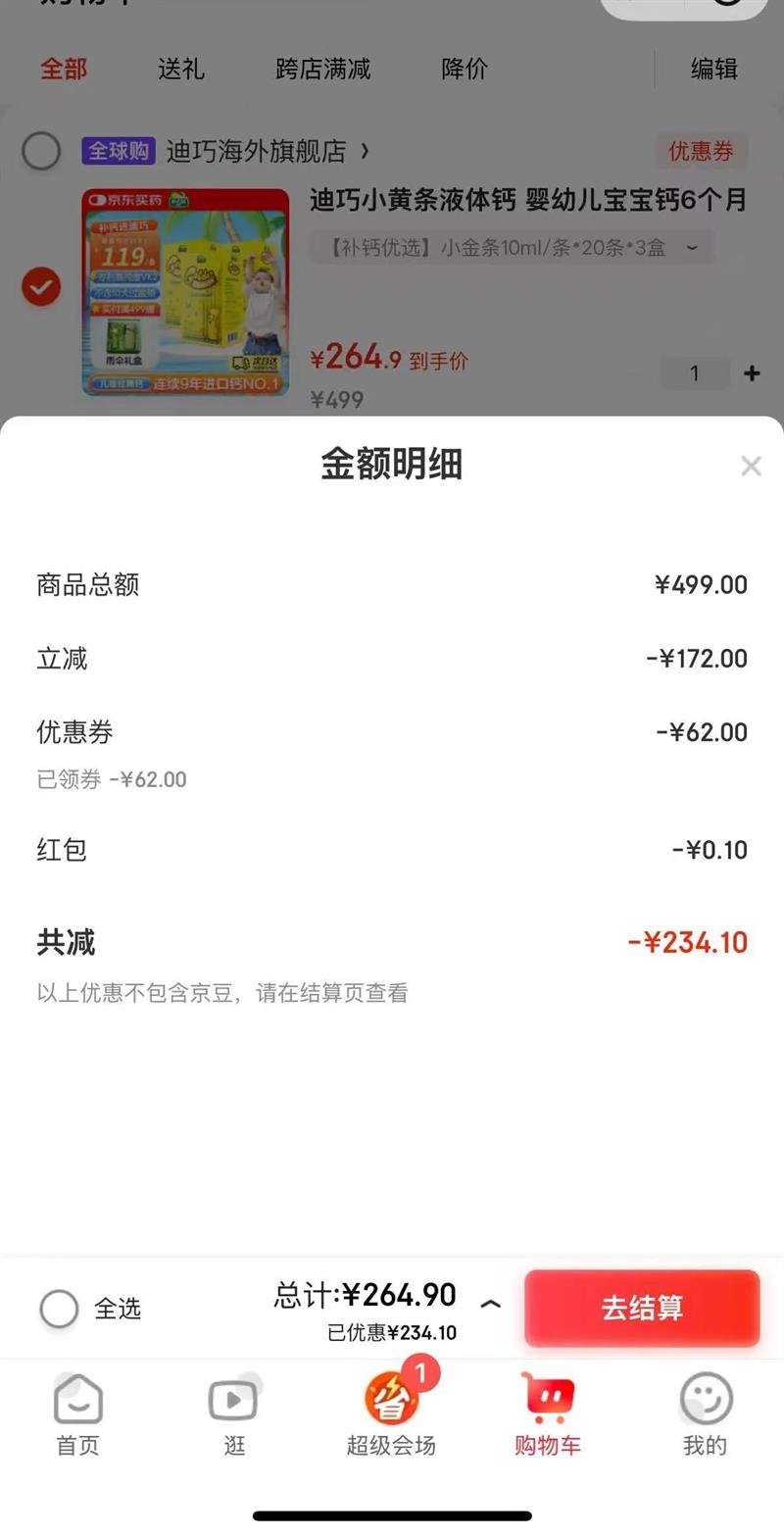Uncheck the 迪巧小黄条液体钙 item
784x1537 pixels.
[x=41, y=286]
